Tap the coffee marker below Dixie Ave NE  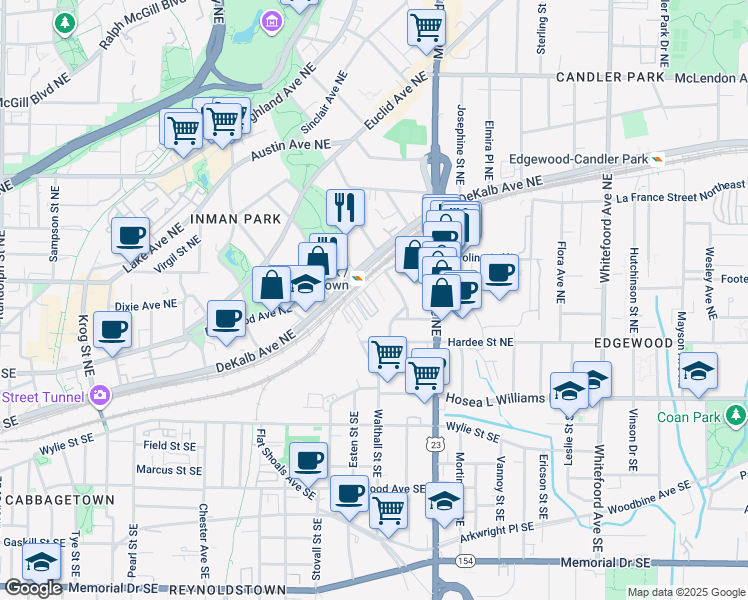(227, 322)
